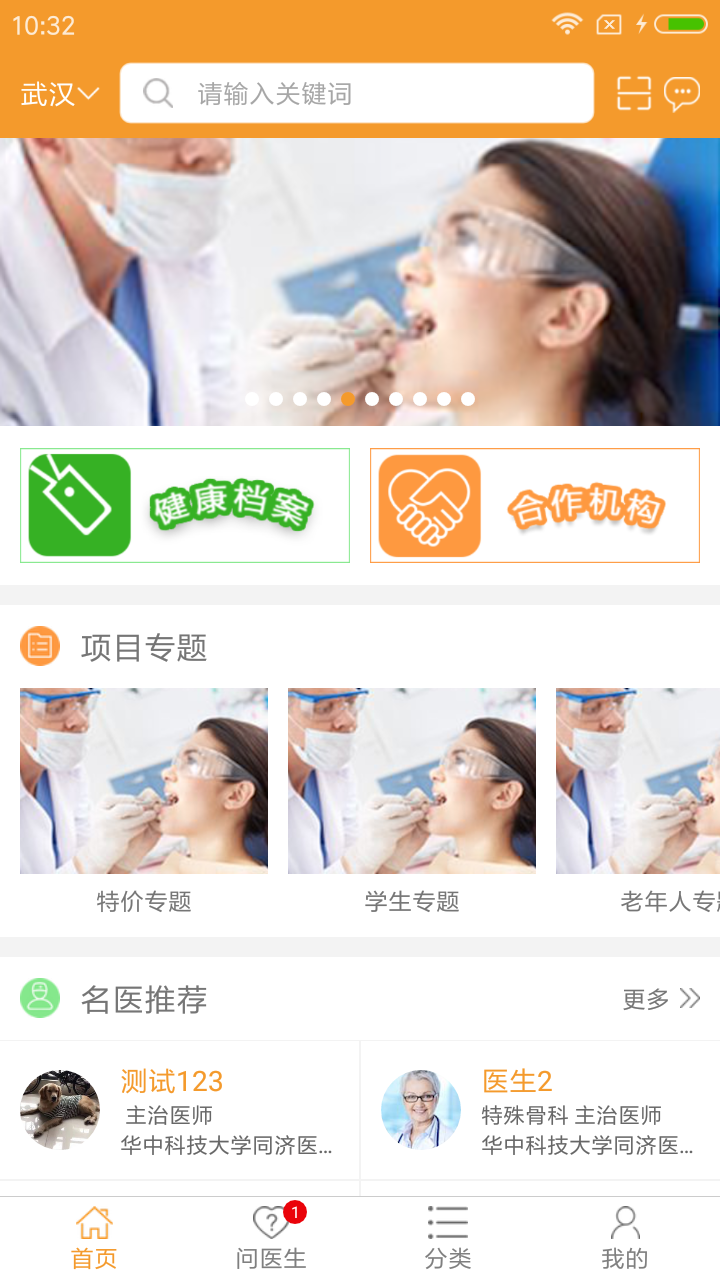Viewport: 720px width, 1280px height.
Task: View 更多 recommended doctors
Action: (661, 999)
